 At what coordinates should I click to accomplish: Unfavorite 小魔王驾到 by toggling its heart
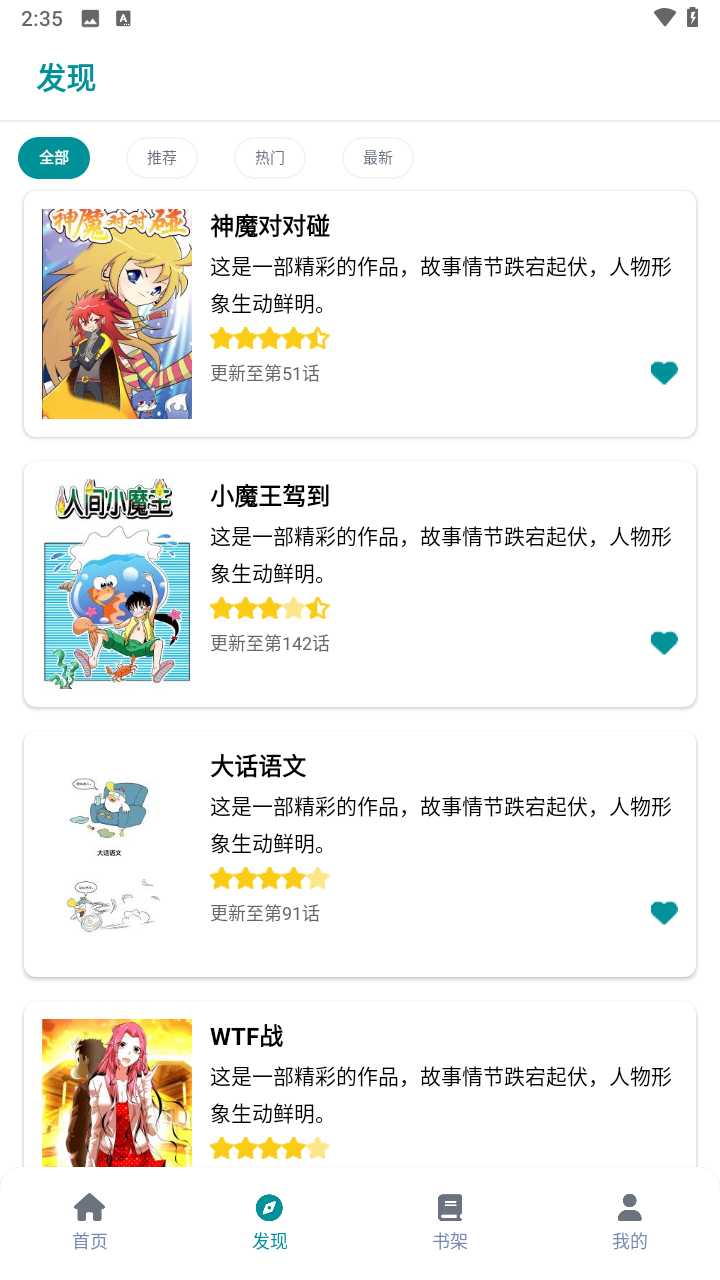[664, 642]
